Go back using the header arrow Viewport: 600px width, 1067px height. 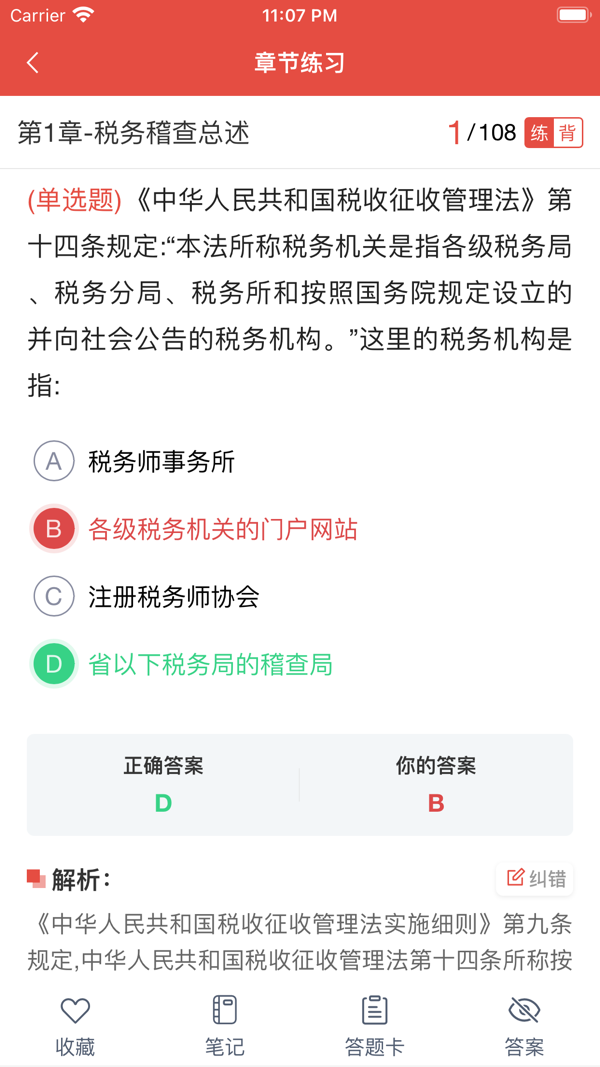click(x=33, y=63)
